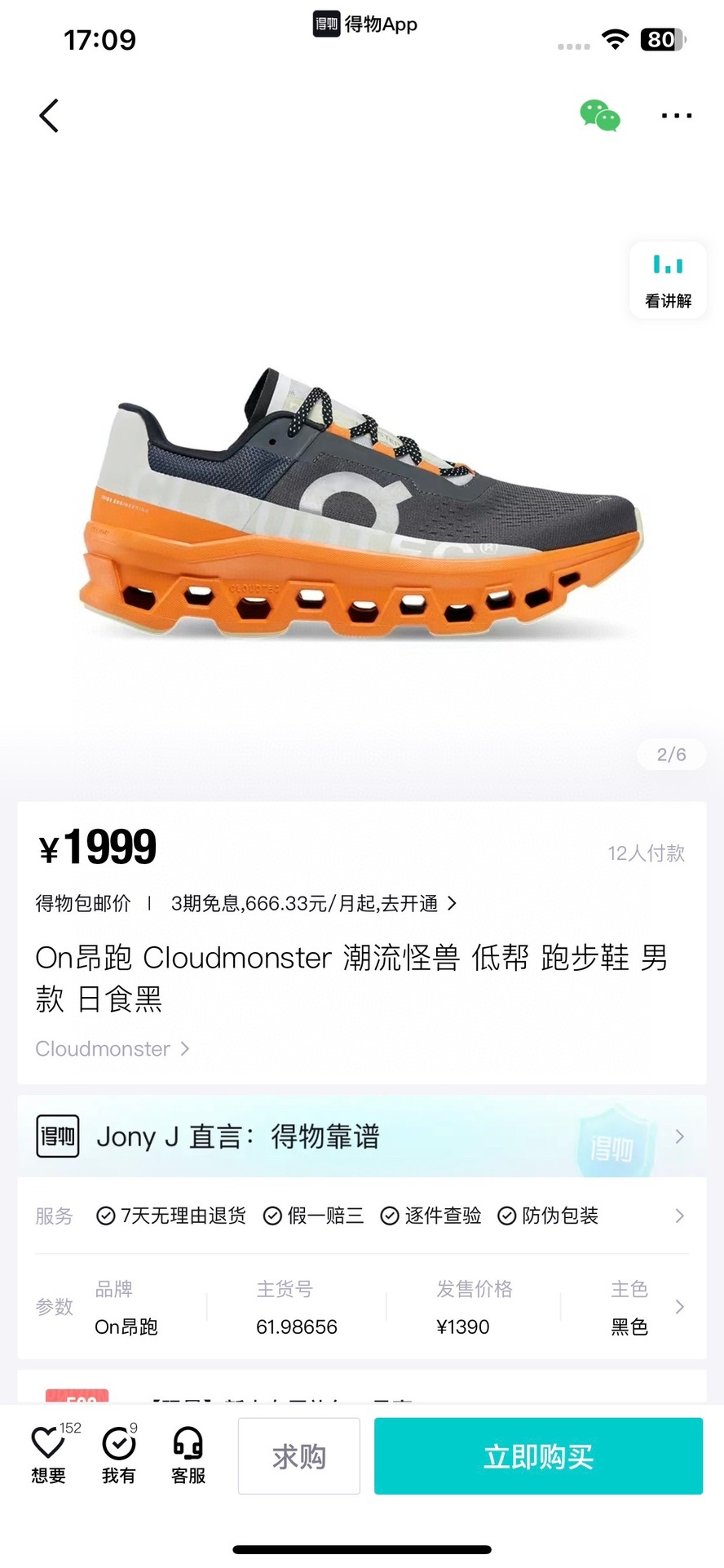Open the three-dot overflow menu
Viewport: 724px width, 1568px height.
(x=677, y=116)
